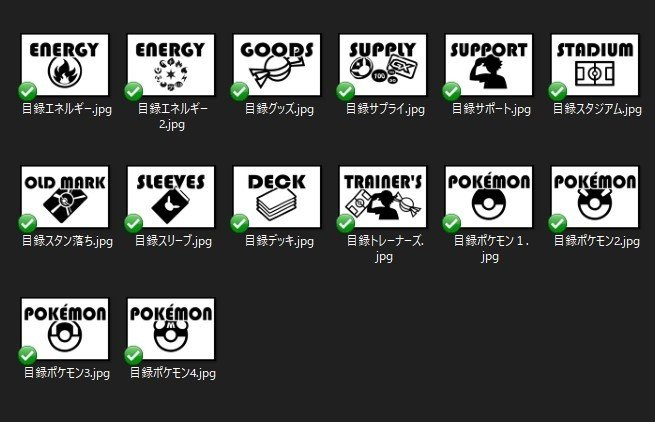This screenshot has width=655, height=422.
Task: Open the file 目録ポケモン1.jpg
Action: (x=489, y=197)
